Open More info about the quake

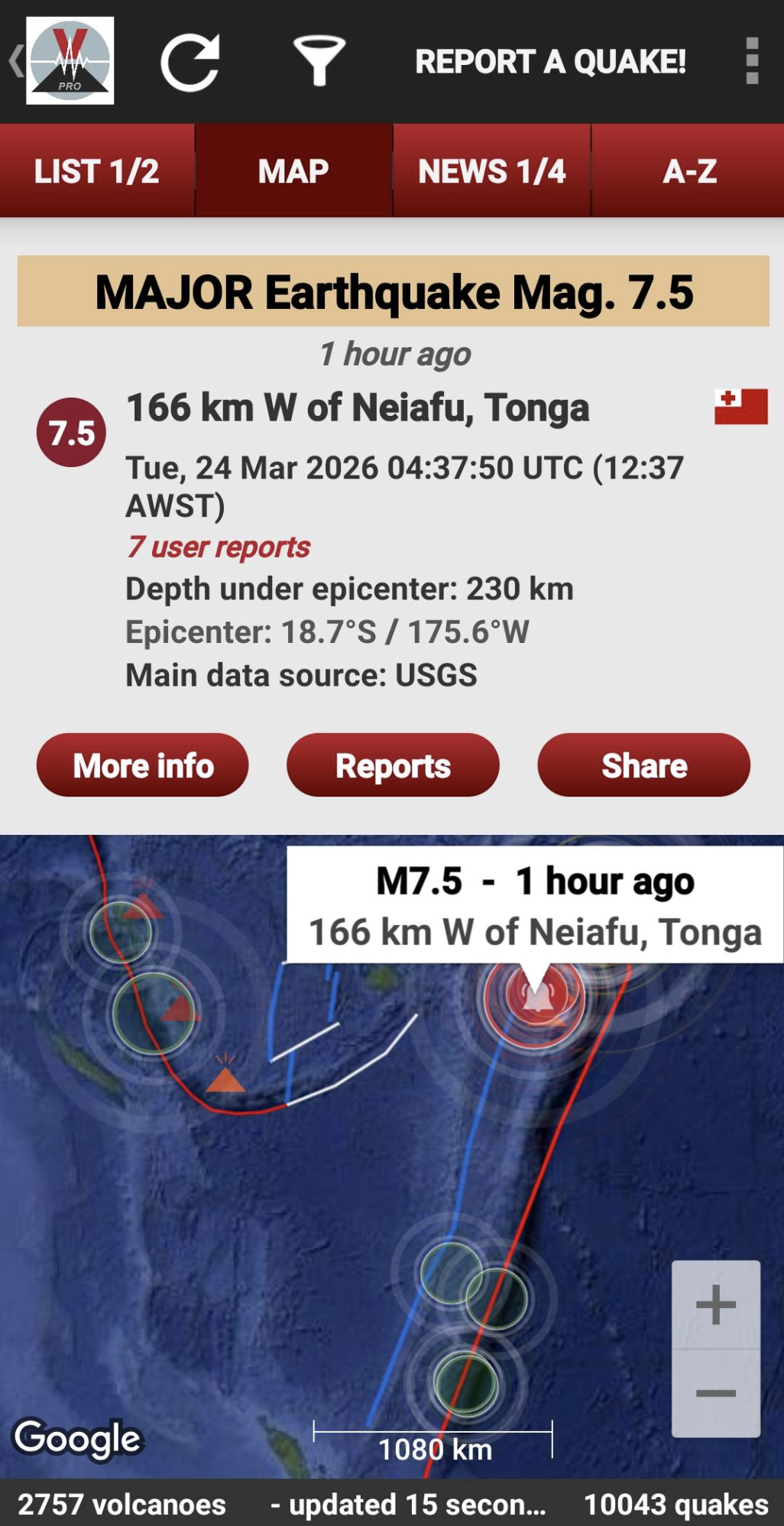click(x=143, y=765)
